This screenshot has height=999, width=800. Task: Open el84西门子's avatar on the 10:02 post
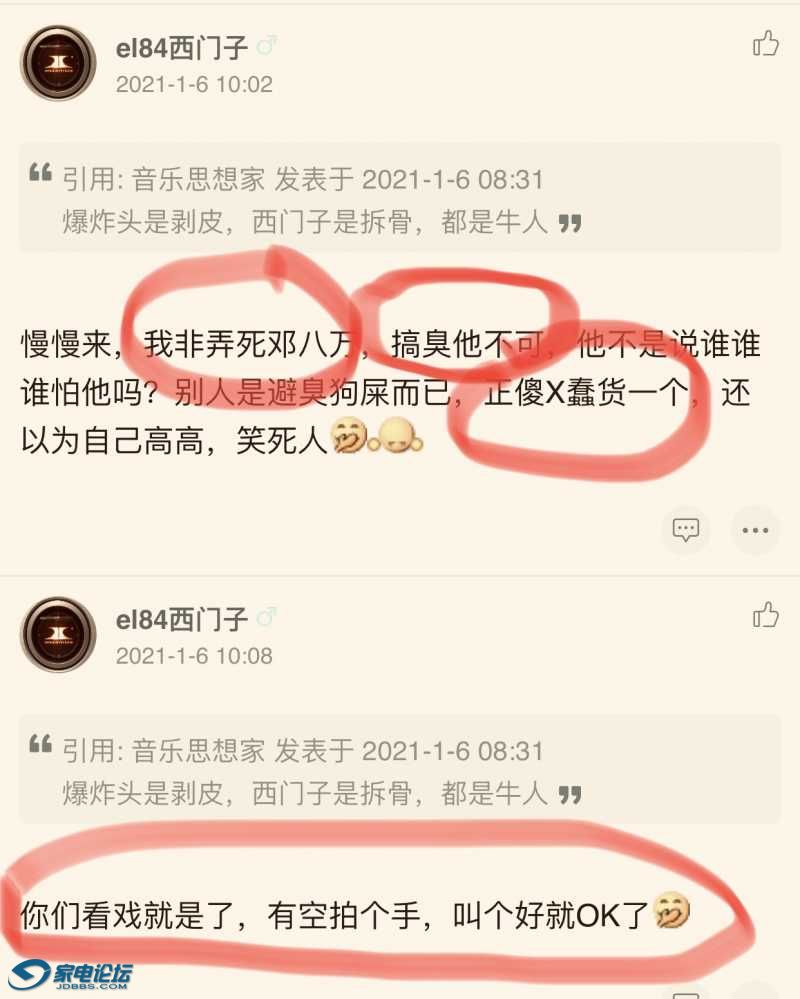tap(58, 63)
